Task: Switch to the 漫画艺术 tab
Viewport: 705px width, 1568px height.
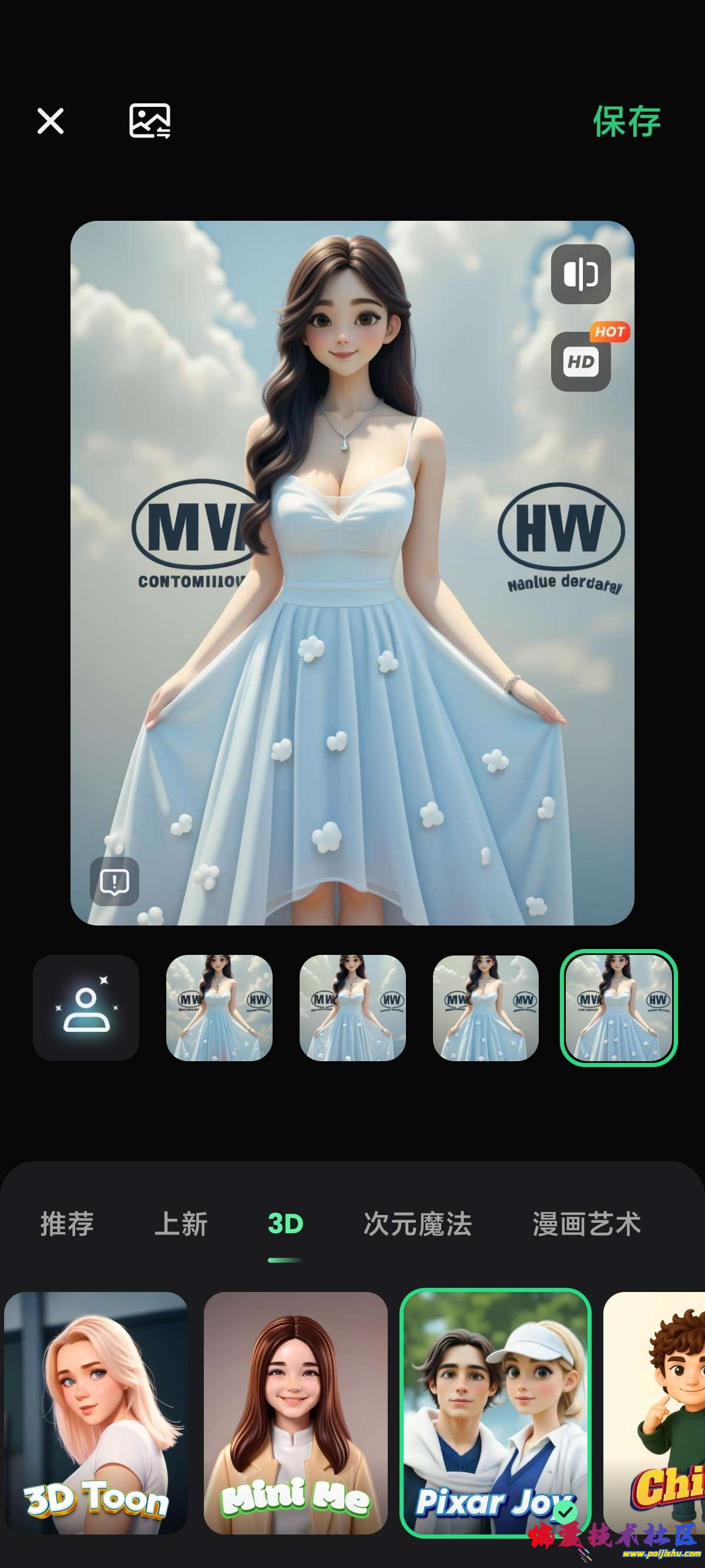Action: coord(587,1224)
